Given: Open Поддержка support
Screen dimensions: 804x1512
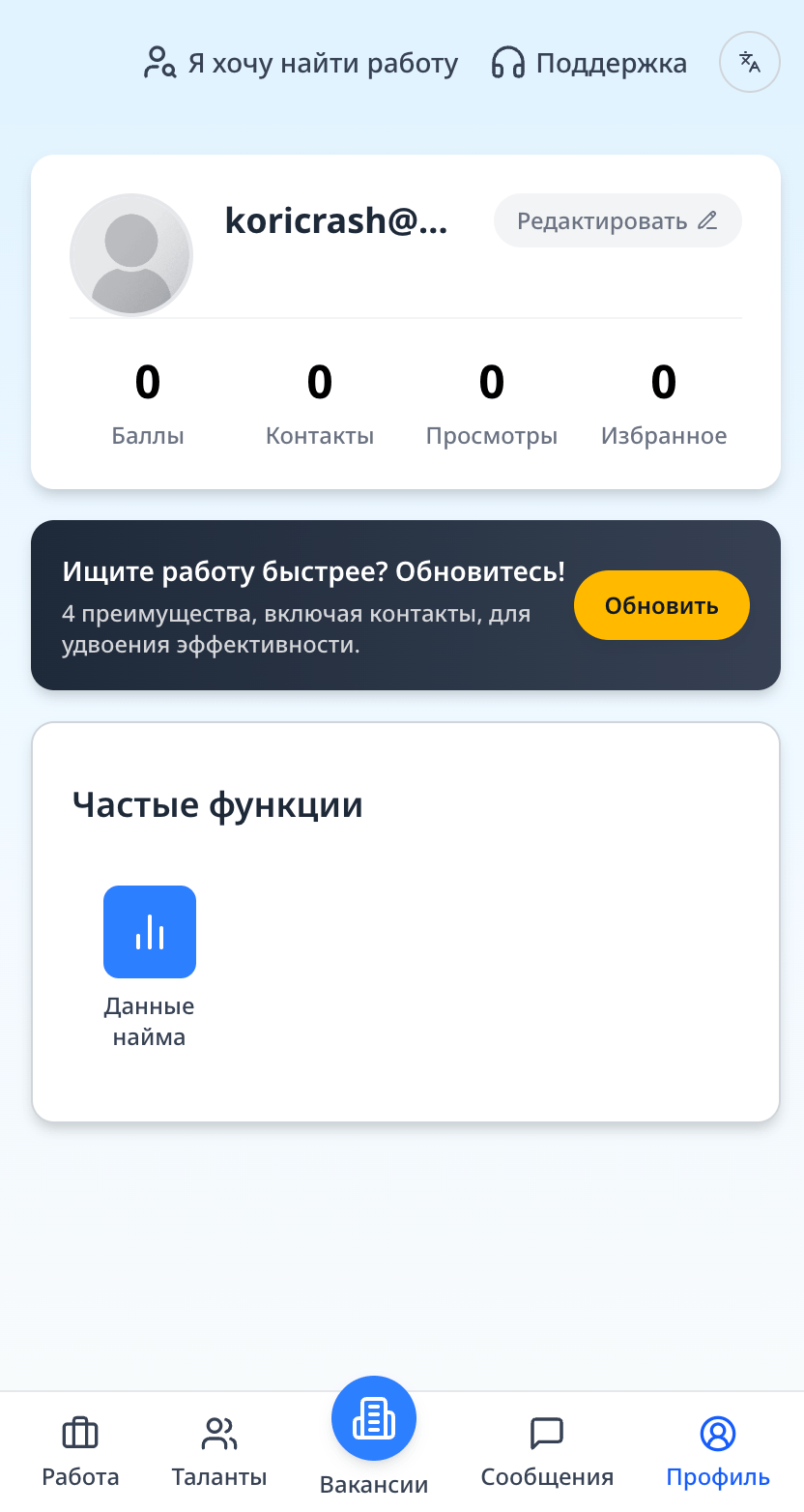Looking at the screenshot, I should click(x=589, y=64).
